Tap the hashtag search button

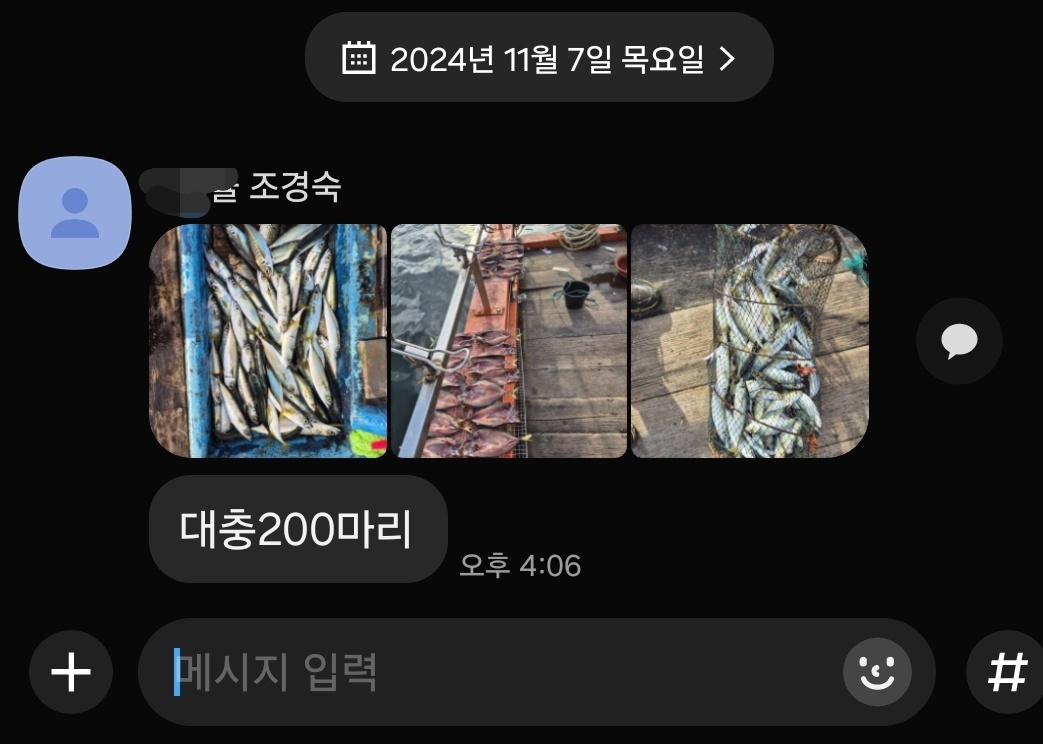click(1007, 672)
